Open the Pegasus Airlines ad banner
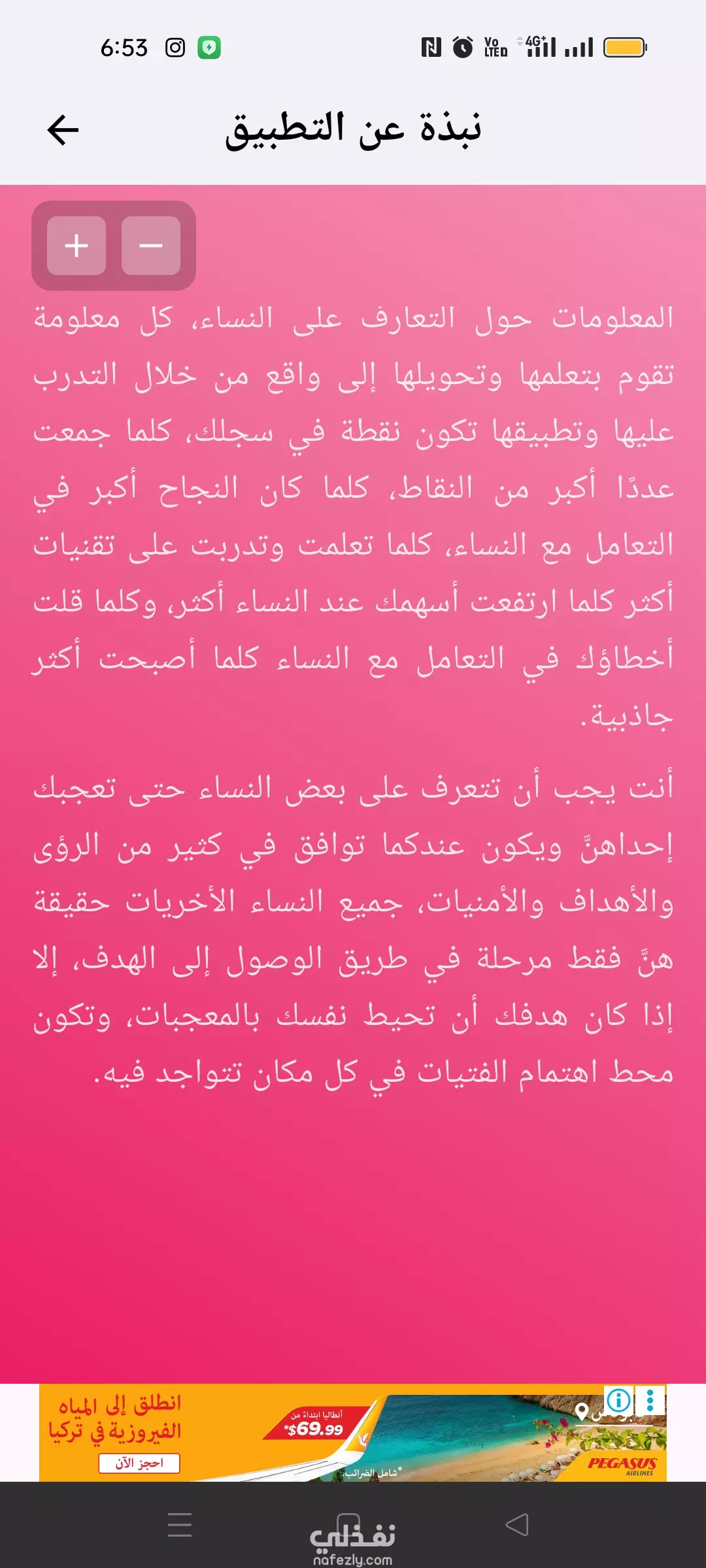The image size is (706, 1568). point(353,1432)
